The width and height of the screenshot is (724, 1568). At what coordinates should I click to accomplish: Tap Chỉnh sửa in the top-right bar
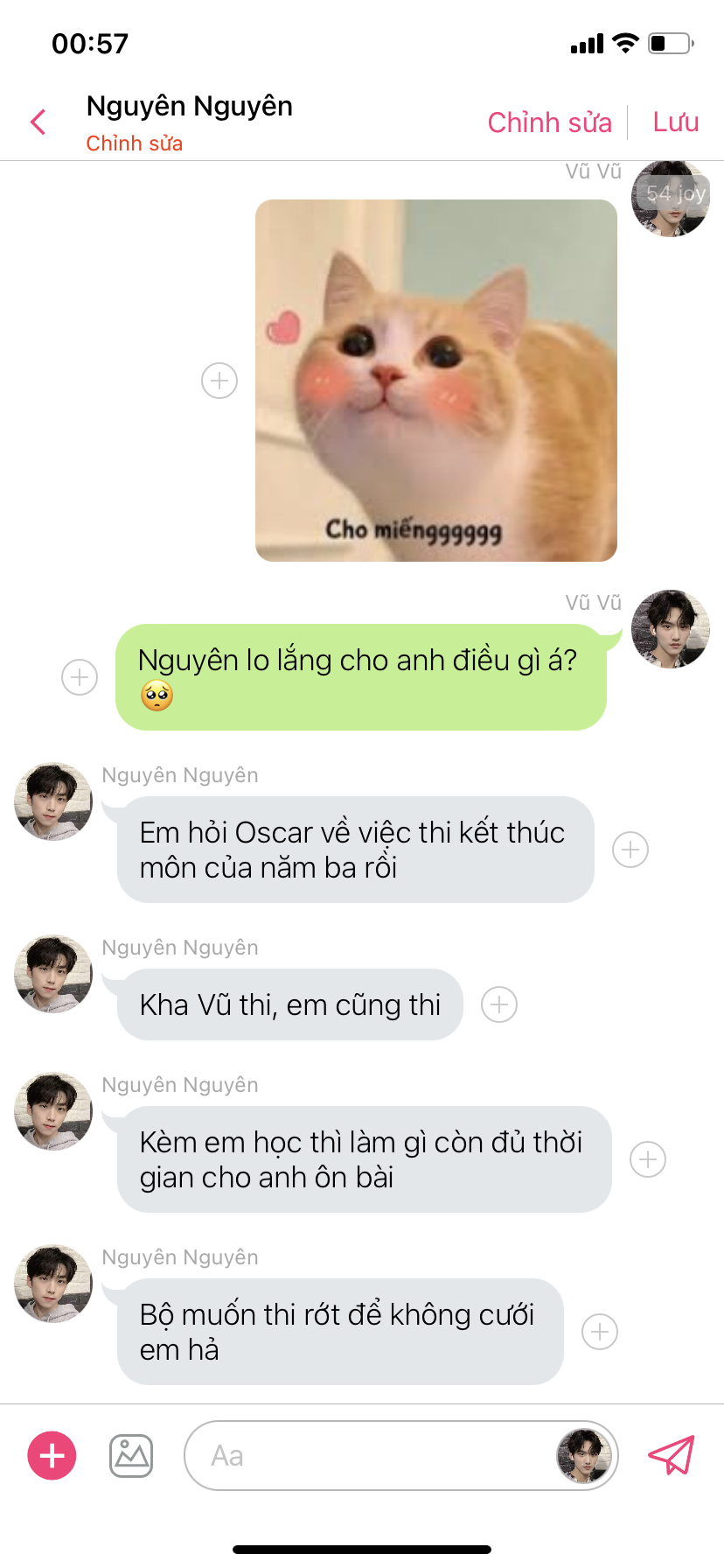coord(549,122)
